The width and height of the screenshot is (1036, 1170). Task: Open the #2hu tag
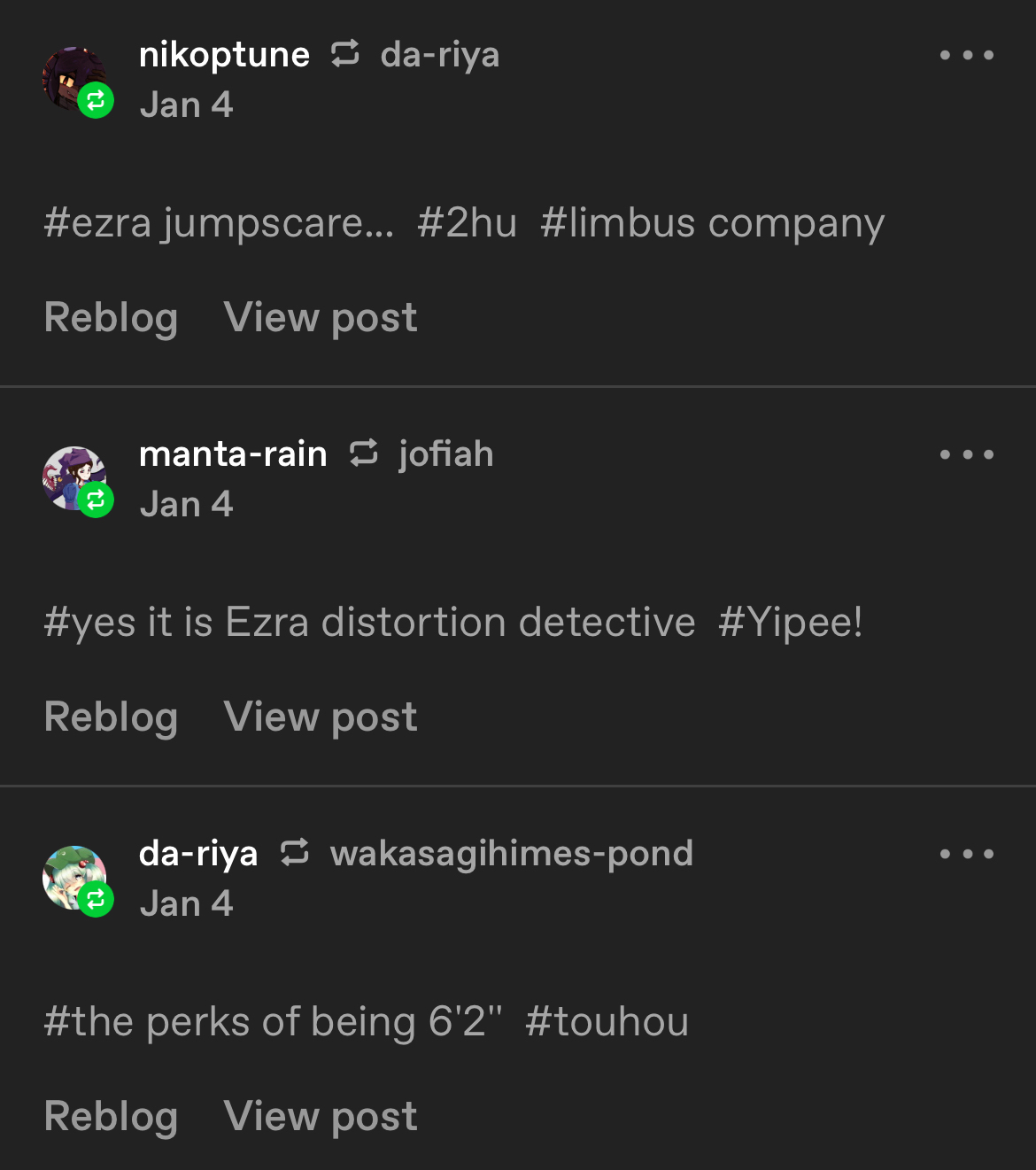(x=467, y=223)
